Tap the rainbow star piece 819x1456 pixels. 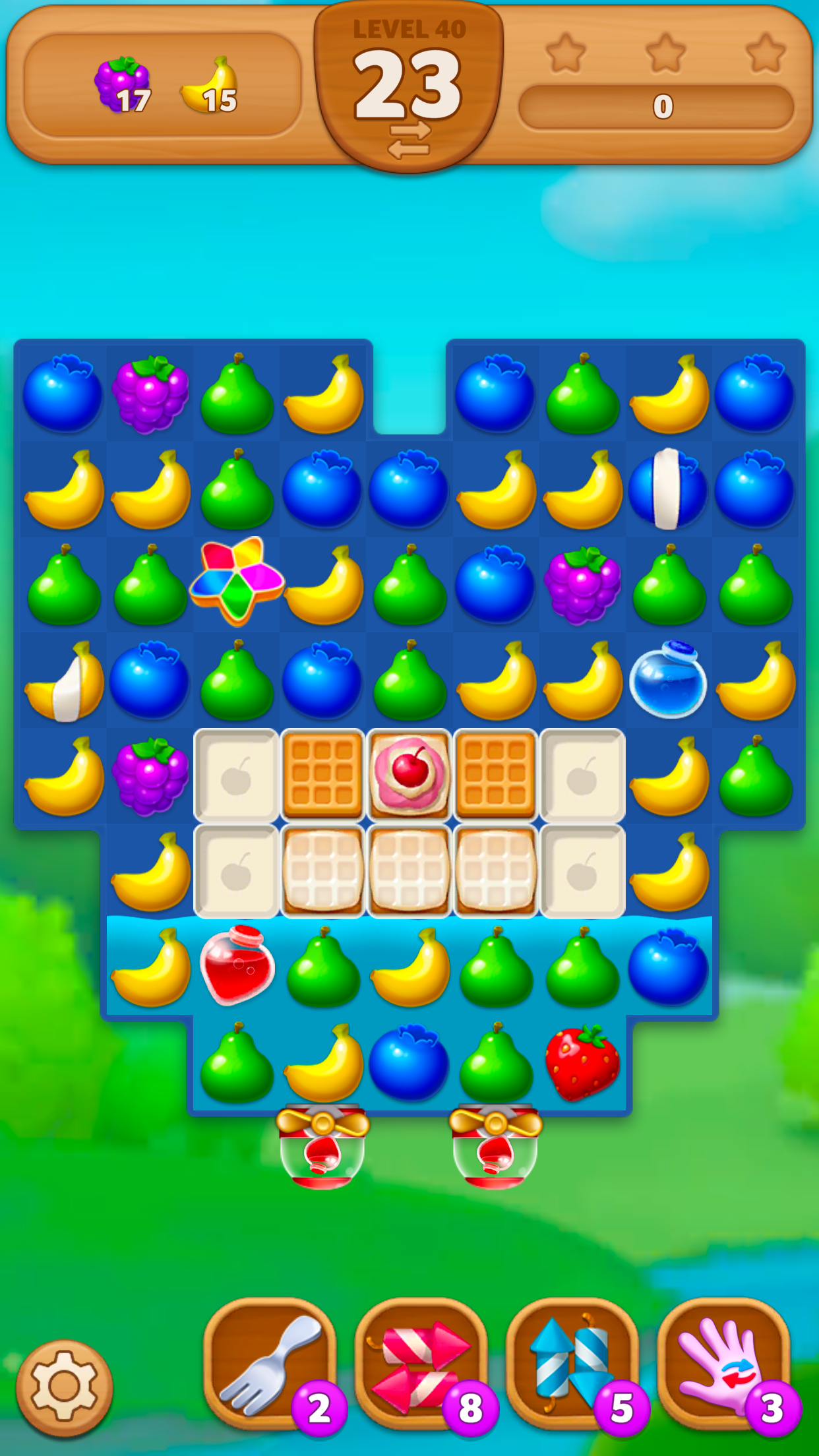[237, 580]
